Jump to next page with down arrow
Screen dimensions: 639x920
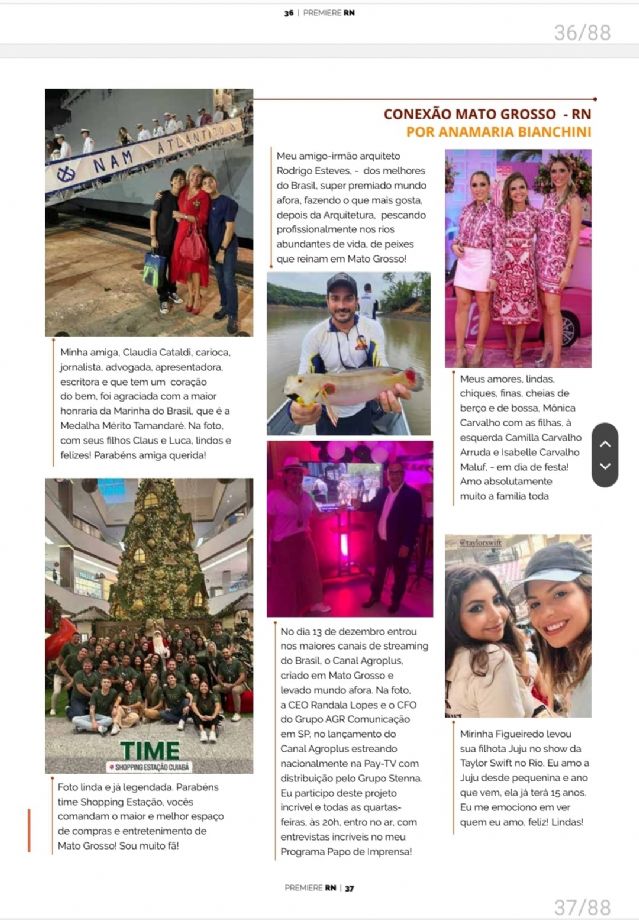tap(605, 466)
